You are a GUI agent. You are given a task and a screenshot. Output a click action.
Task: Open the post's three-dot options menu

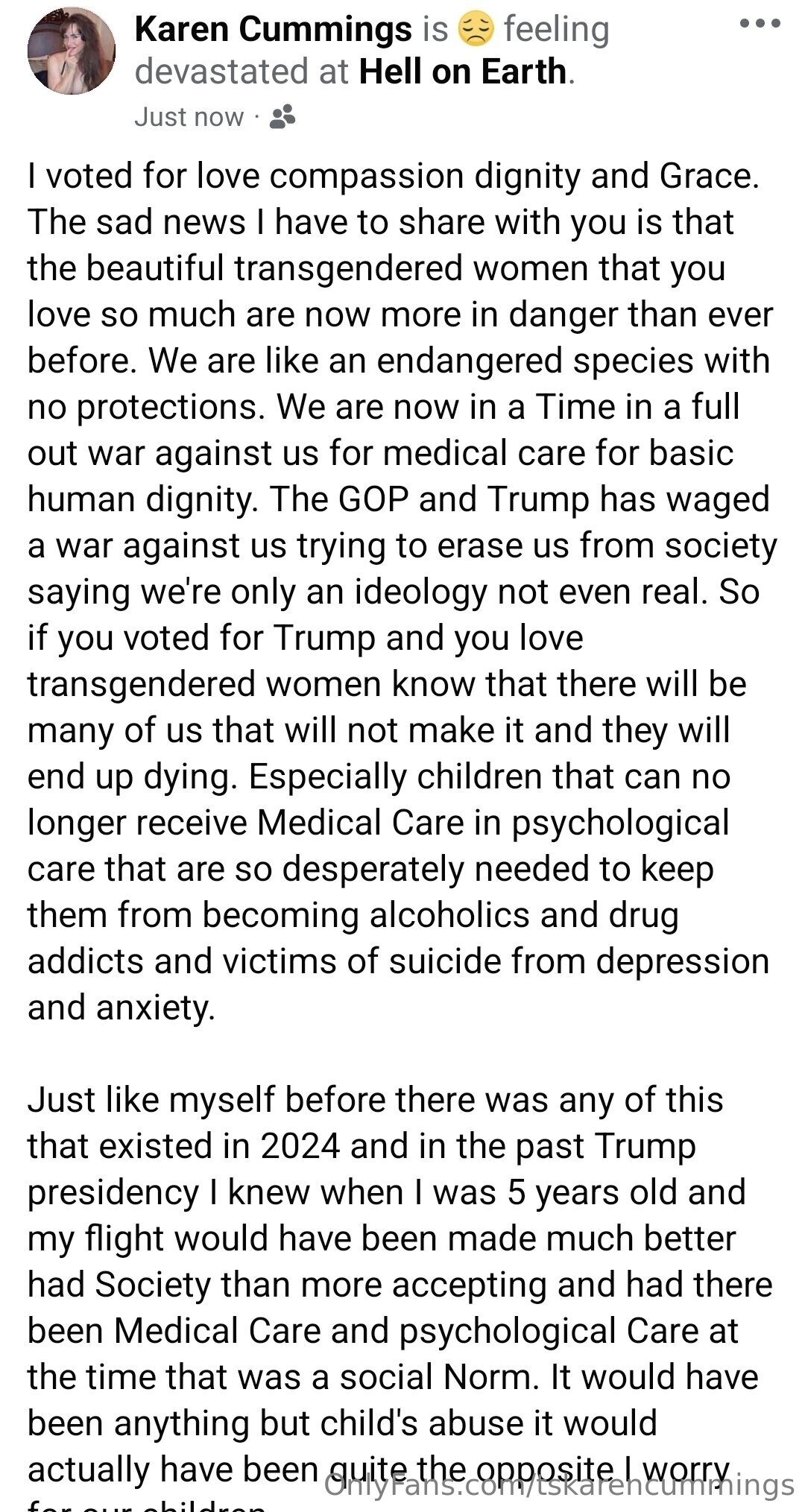tap(760, 24)
